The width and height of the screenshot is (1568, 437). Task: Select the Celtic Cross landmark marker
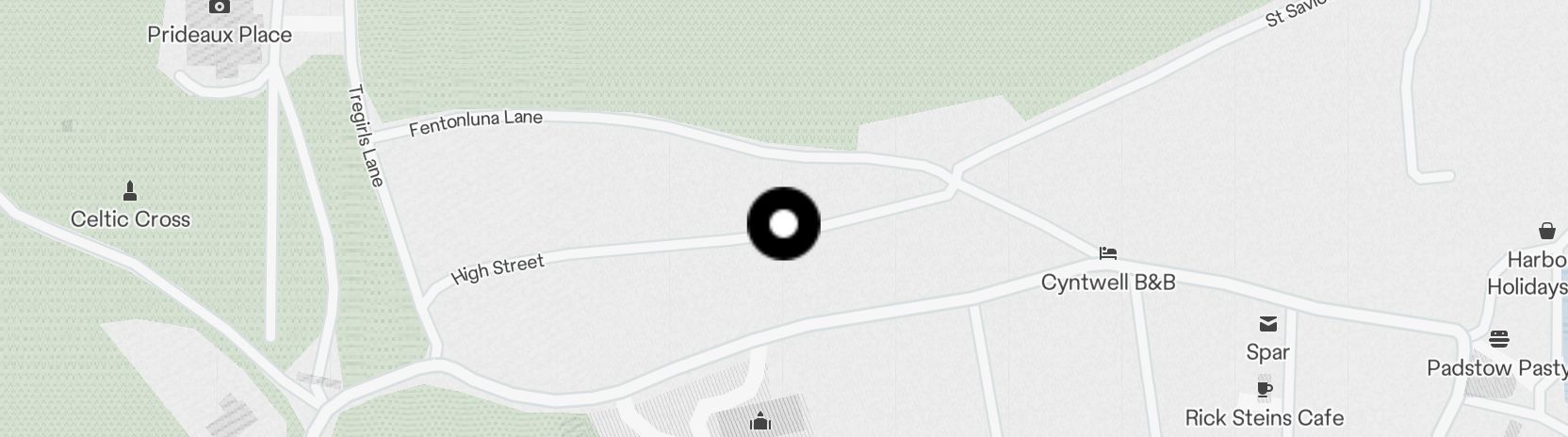tap(130, 191)
